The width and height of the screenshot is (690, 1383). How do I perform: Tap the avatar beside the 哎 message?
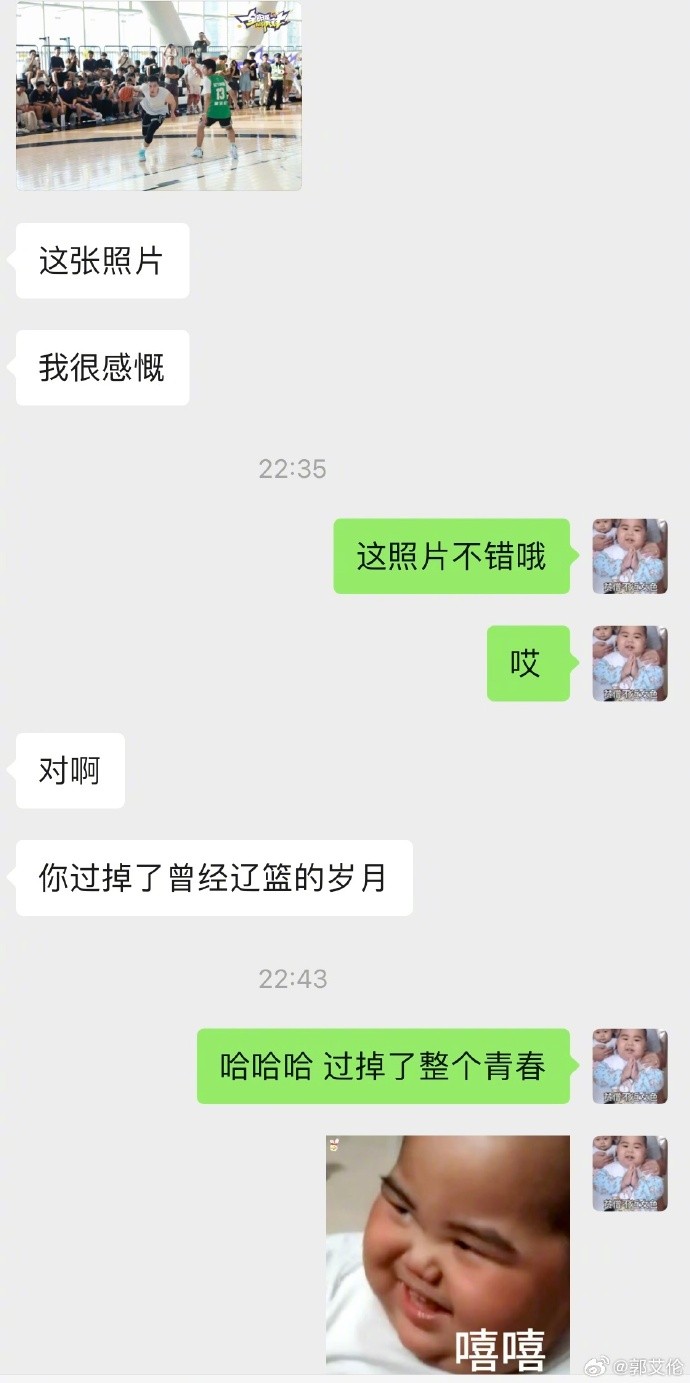(x=629, y=663)
